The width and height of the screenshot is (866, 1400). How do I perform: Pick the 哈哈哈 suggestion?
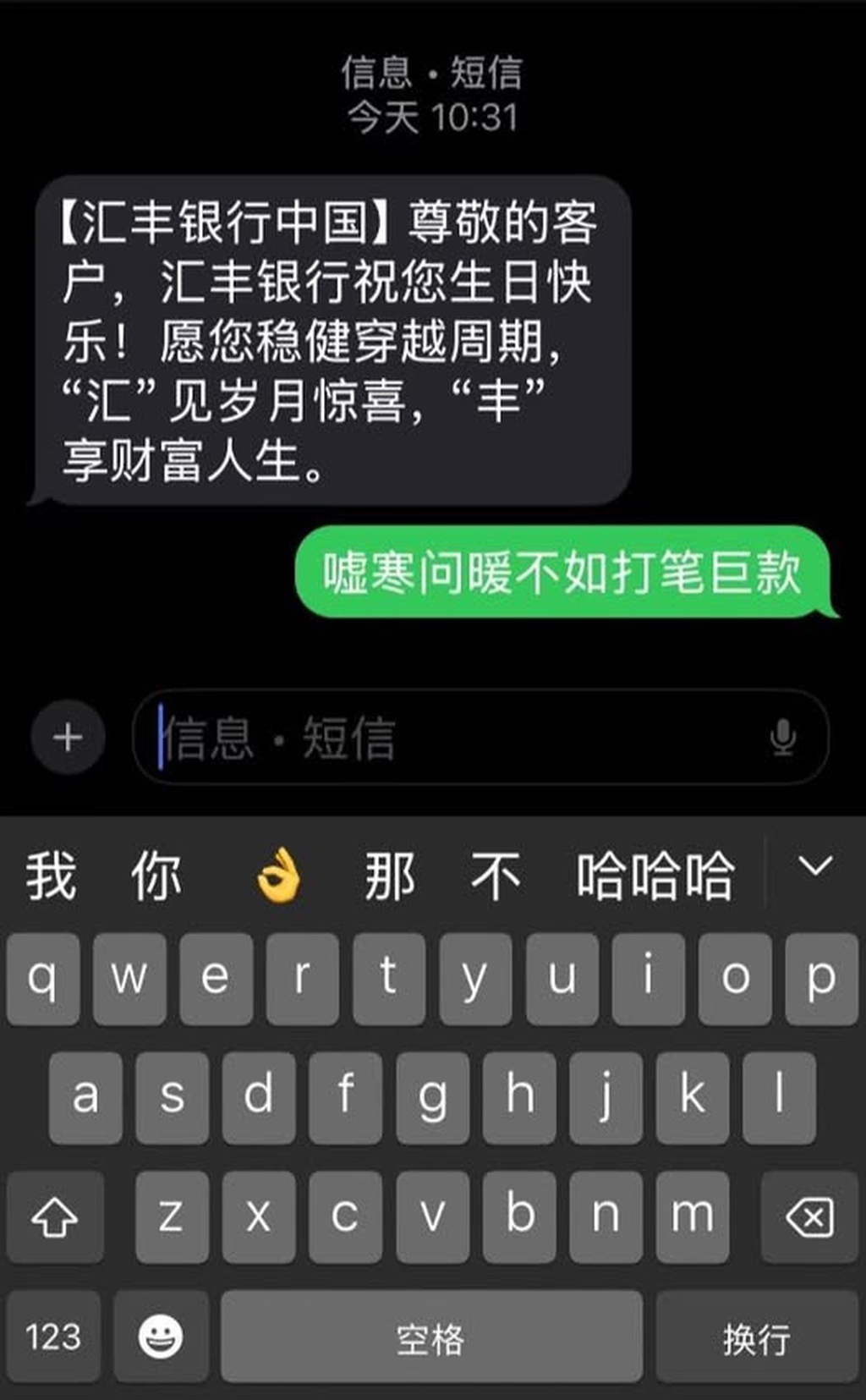pyautogui.click(x=655, y=876)
